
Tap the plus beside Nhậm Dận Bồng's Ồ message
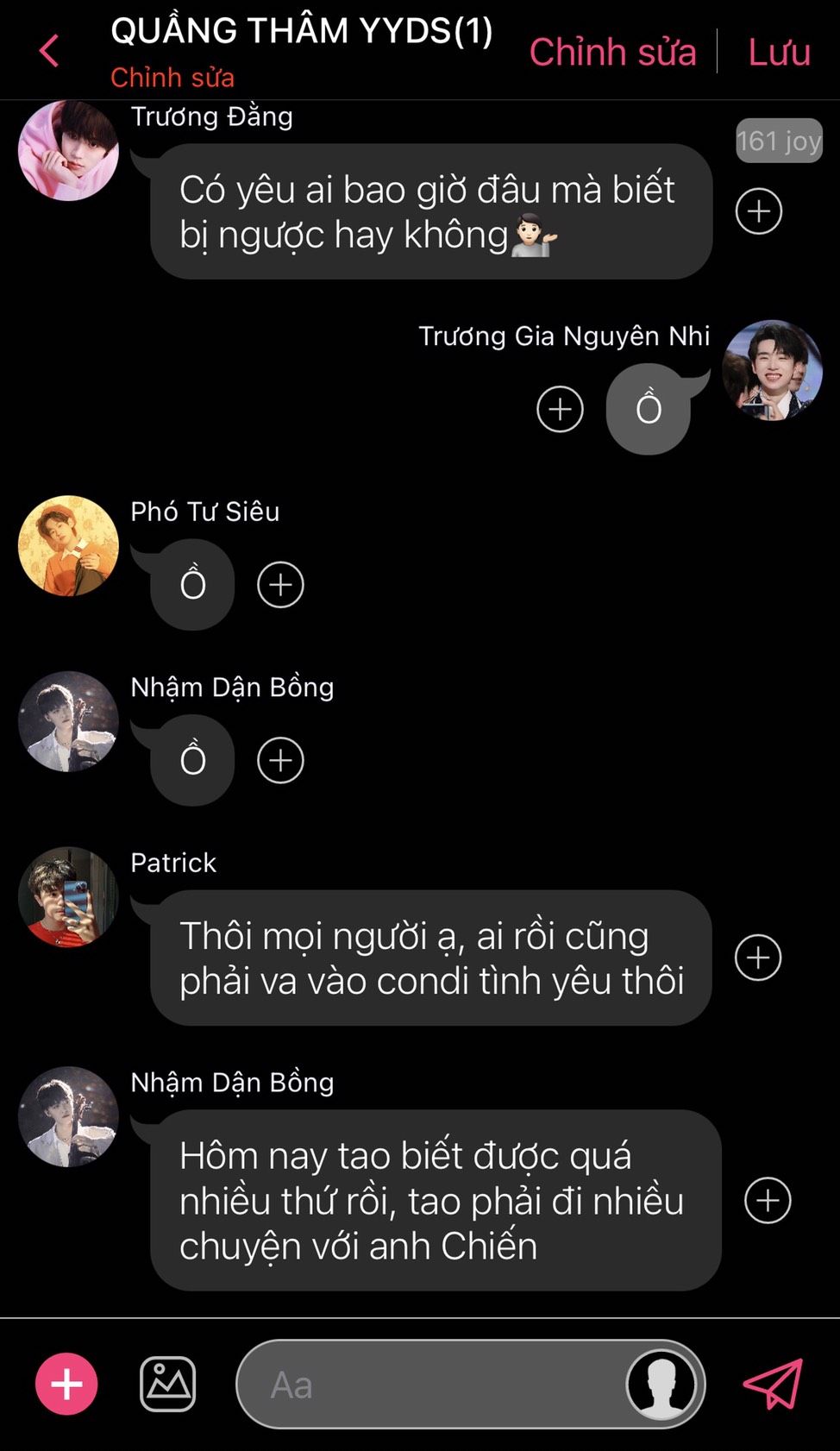[280, 760]
